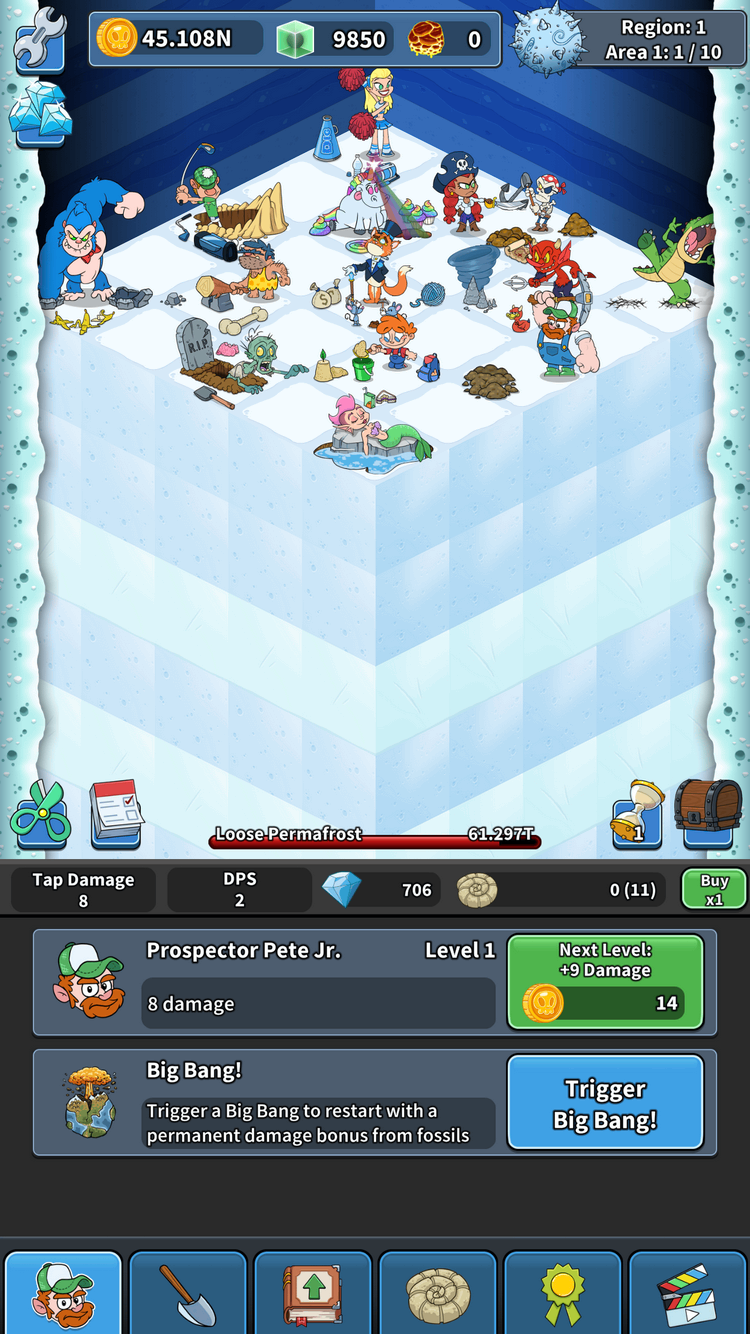
Task: Open the clapperboard video tab
Action: [x=688, y=1292]
